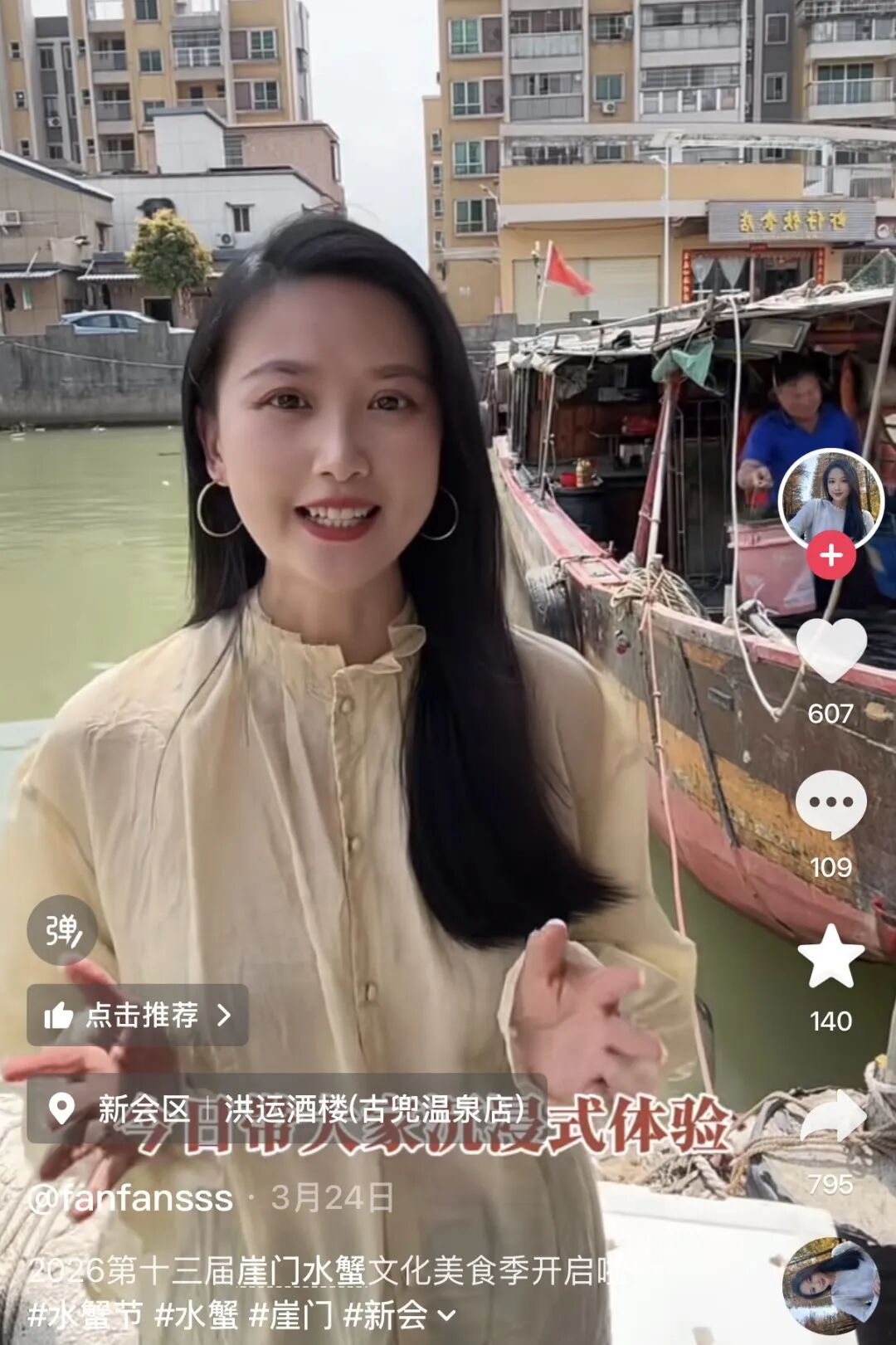The width and height of the screenshot is (896, 1345).
Task: Follow the creator with the red plus button
Action: (831, 555)
